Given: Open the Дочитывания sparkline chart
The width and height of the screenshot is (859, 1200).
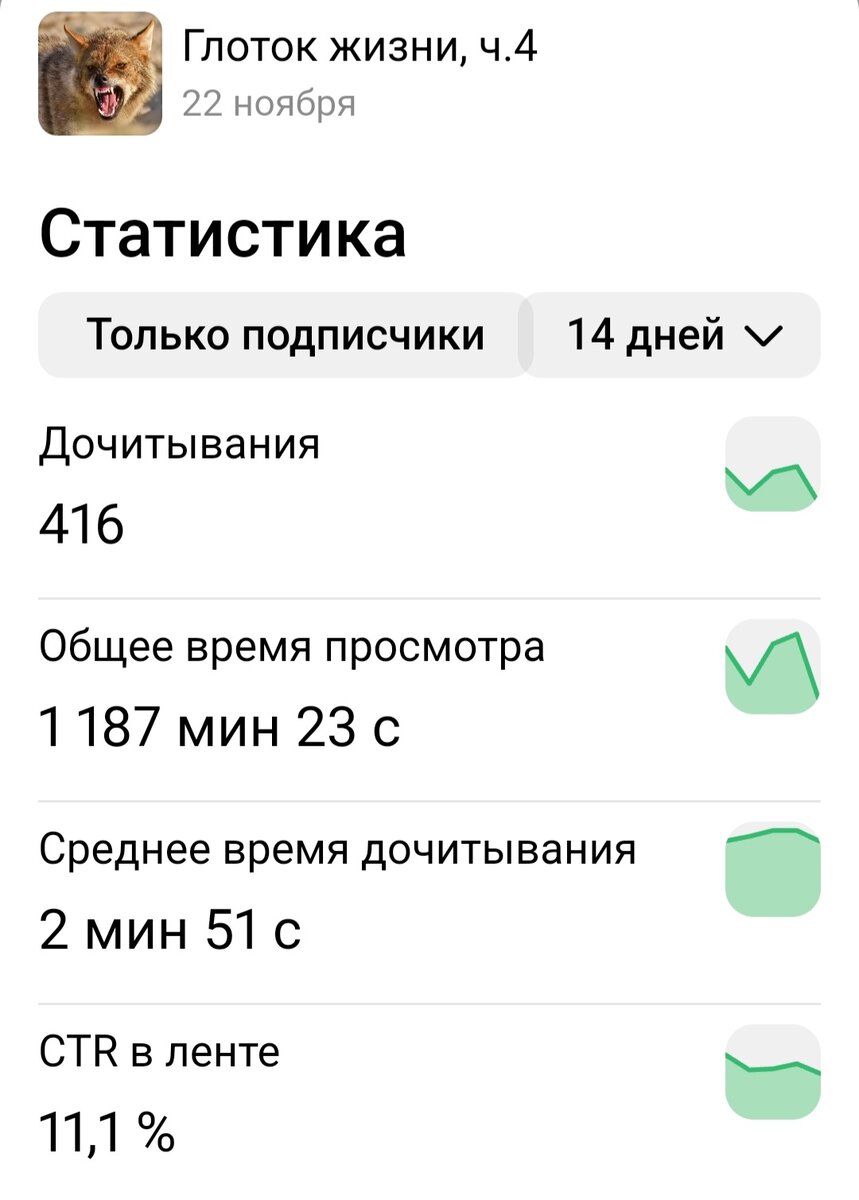Looking at the screenshot, I should (772, 461).
